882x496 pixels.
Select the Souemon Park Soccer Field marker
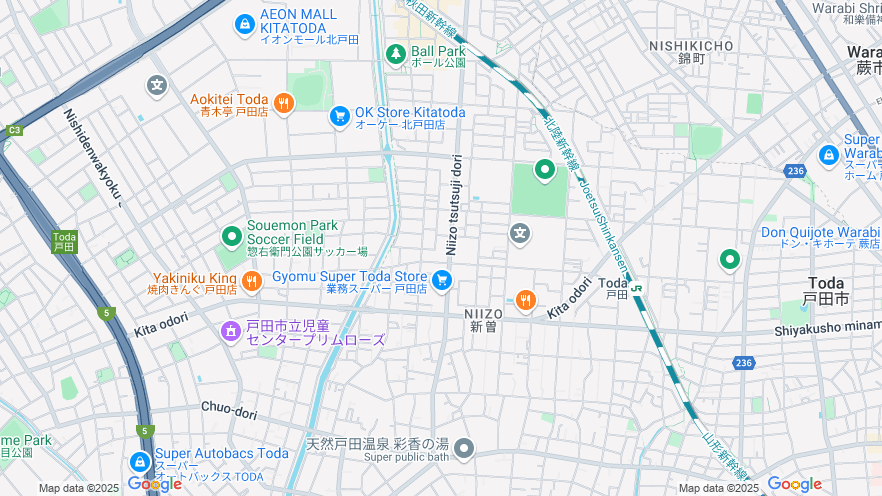(x=232, y=237)
